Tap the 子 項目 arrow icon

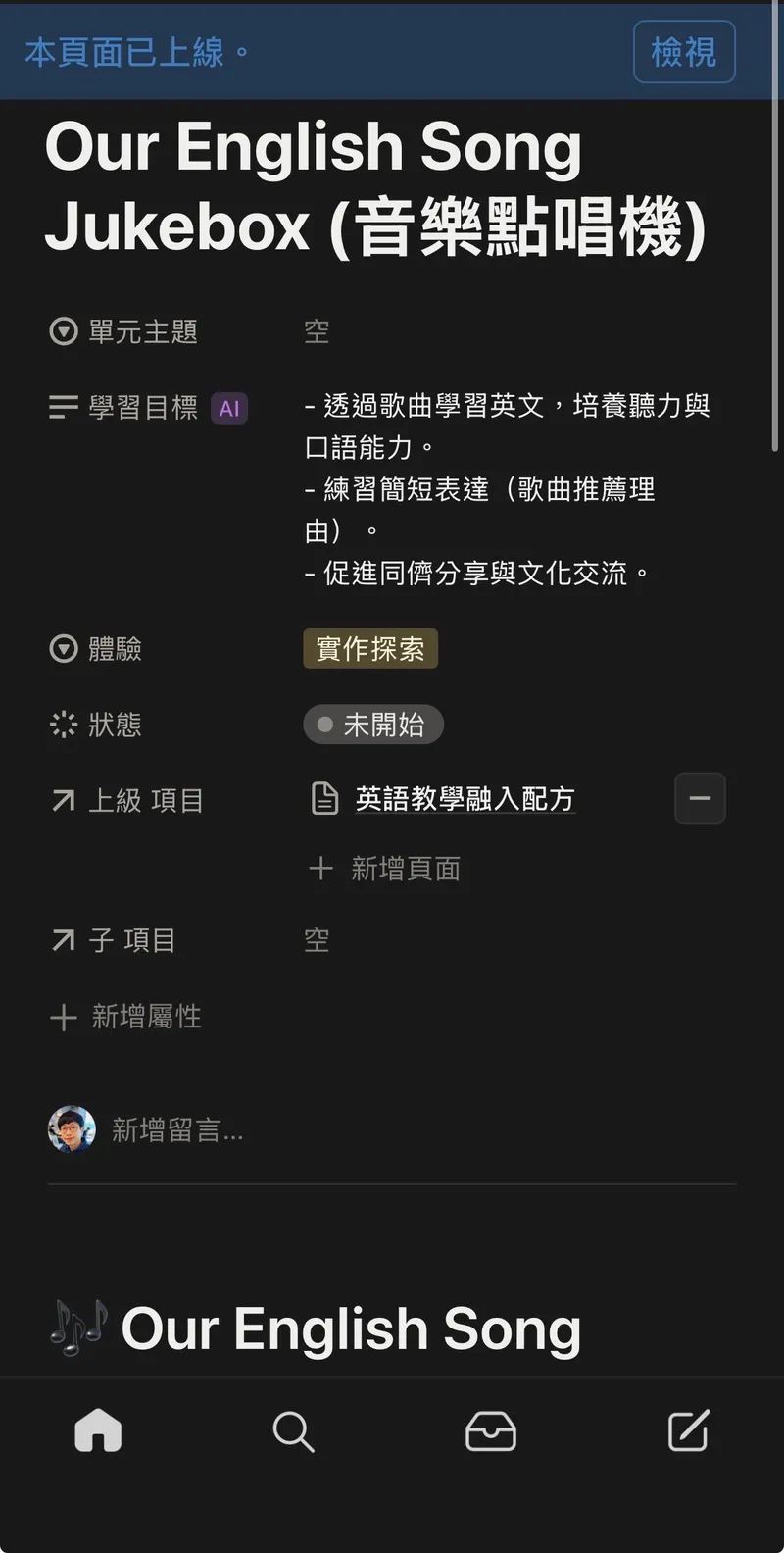(63, 939)
